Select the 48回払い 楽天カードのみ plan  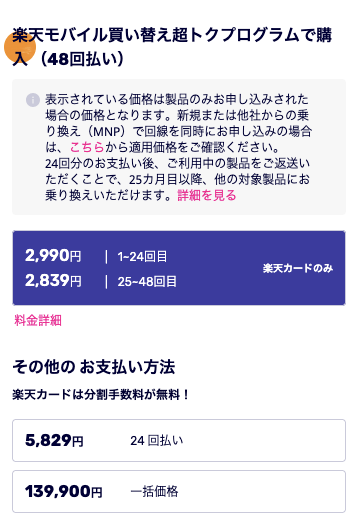(179, 268)
